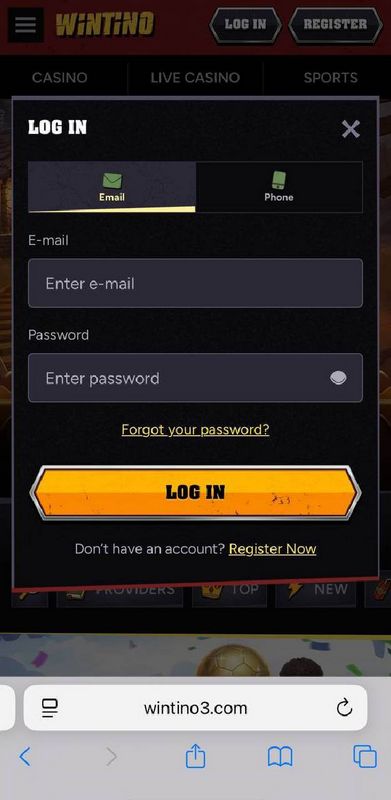Show password with the eye icon
Screen dimensions: 391x800
point(338,378)
